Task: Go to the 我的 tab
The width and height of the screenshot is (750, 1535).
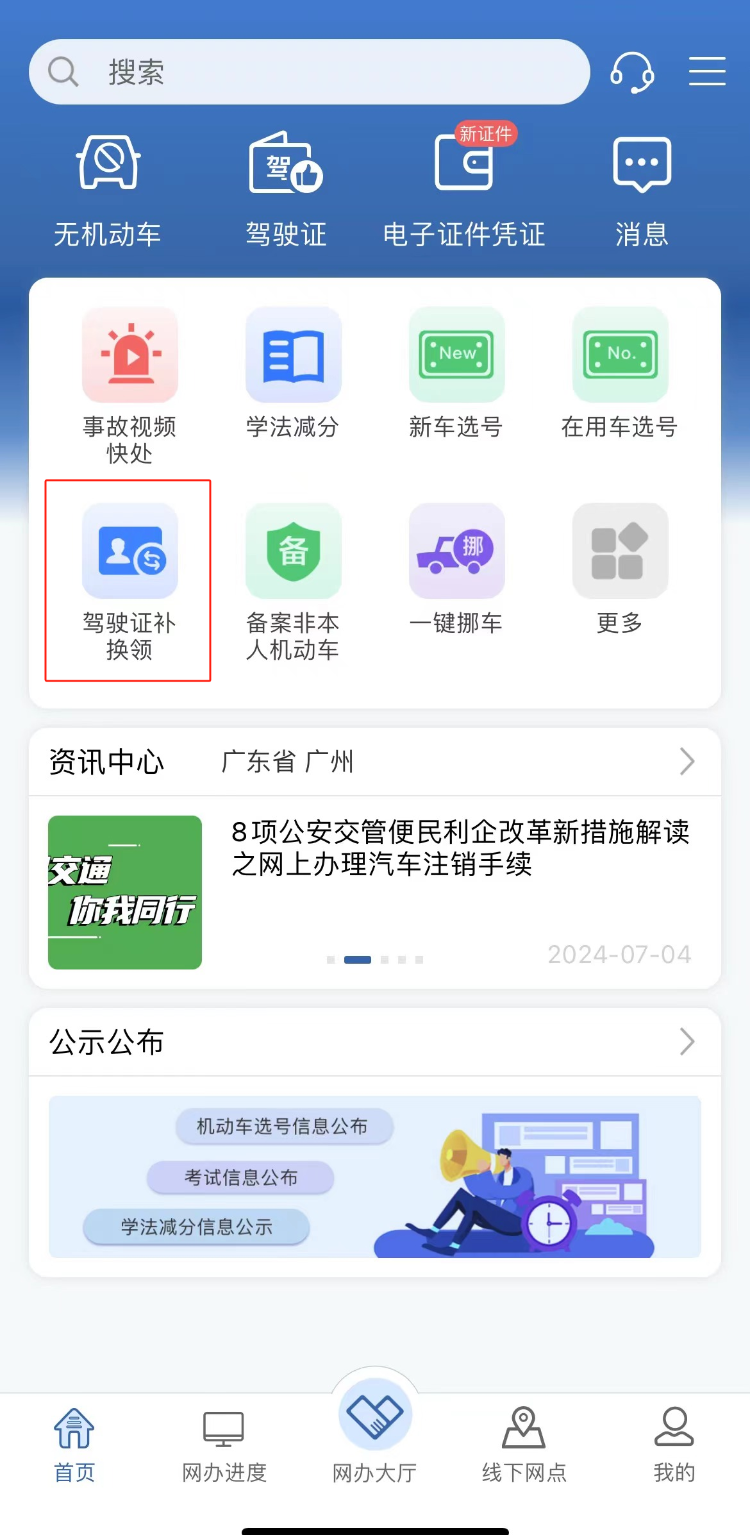Action: (x=674, y=1446)
